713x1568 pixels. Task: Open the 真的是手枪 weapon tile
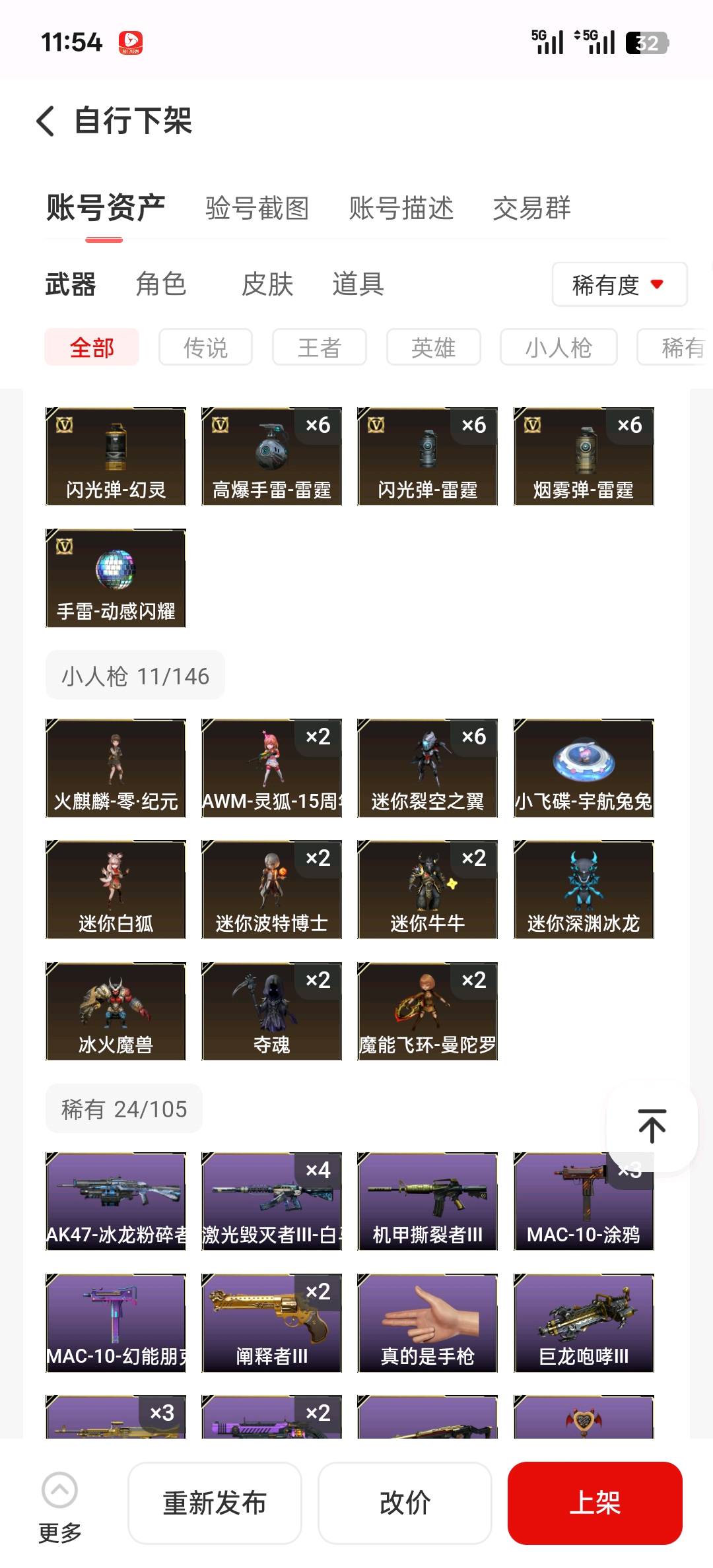427,1323
